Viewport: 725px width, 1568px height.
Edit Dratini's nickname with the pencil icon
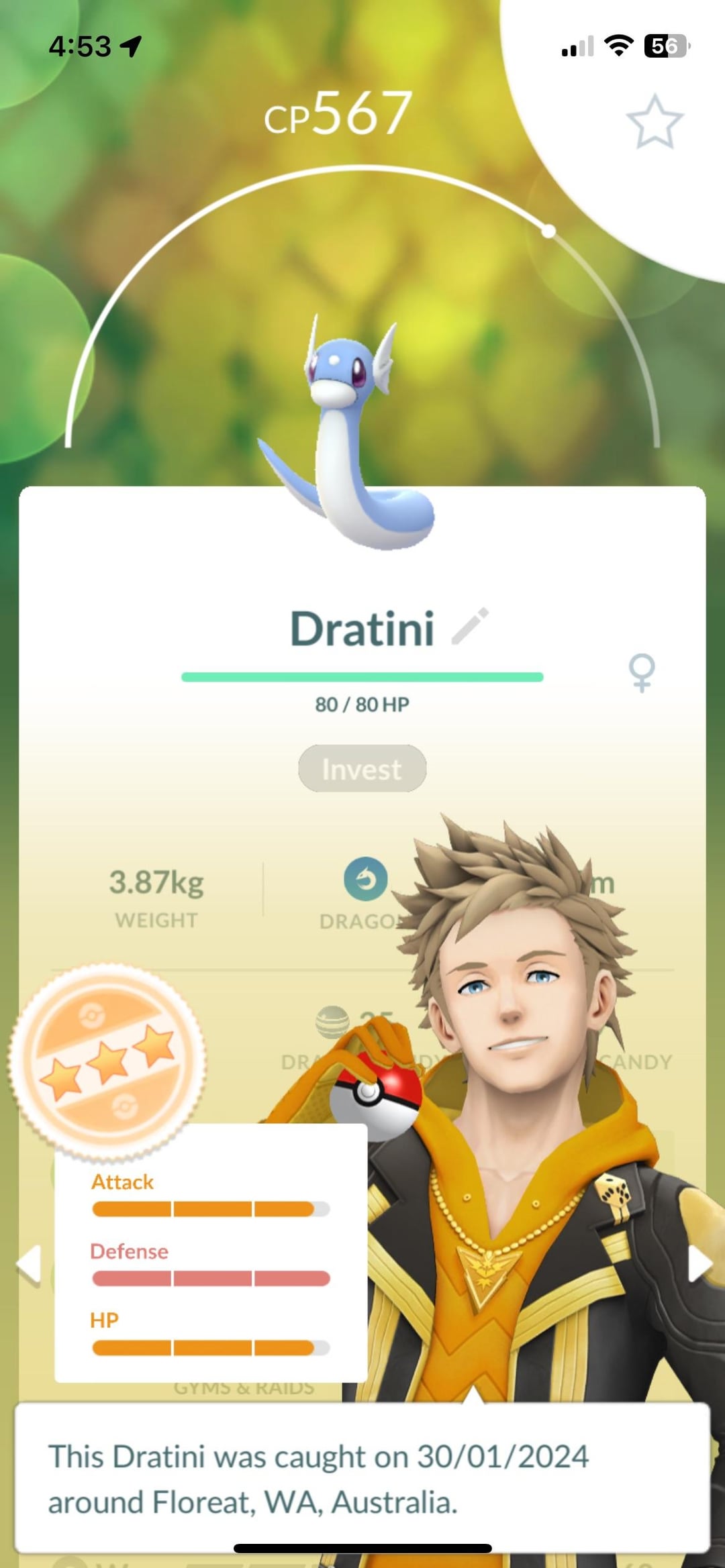coord(470,626)
